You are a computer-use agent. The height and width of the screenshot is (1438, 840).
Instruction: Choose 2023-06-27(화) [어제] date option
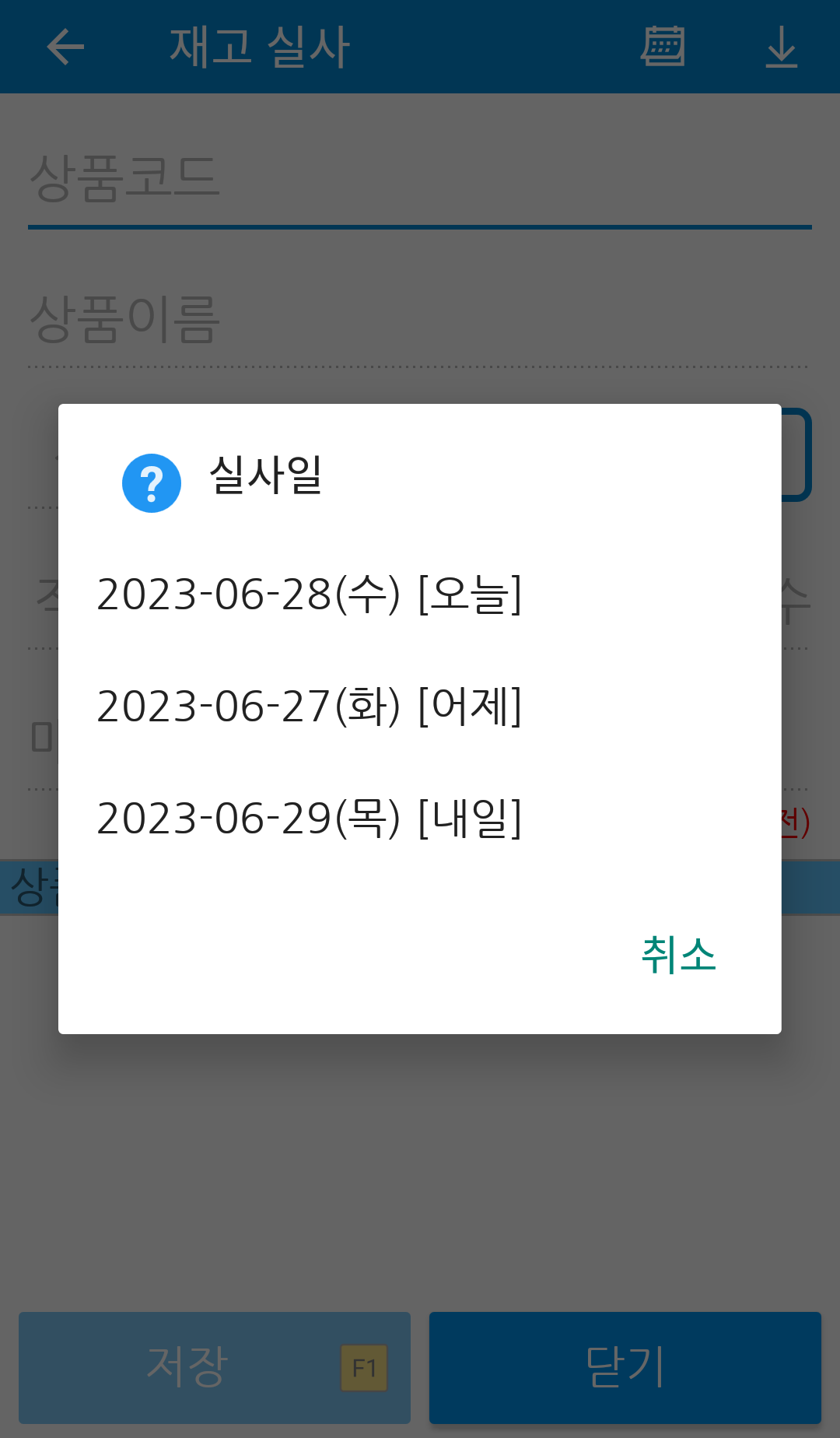[x=420, y=707]
